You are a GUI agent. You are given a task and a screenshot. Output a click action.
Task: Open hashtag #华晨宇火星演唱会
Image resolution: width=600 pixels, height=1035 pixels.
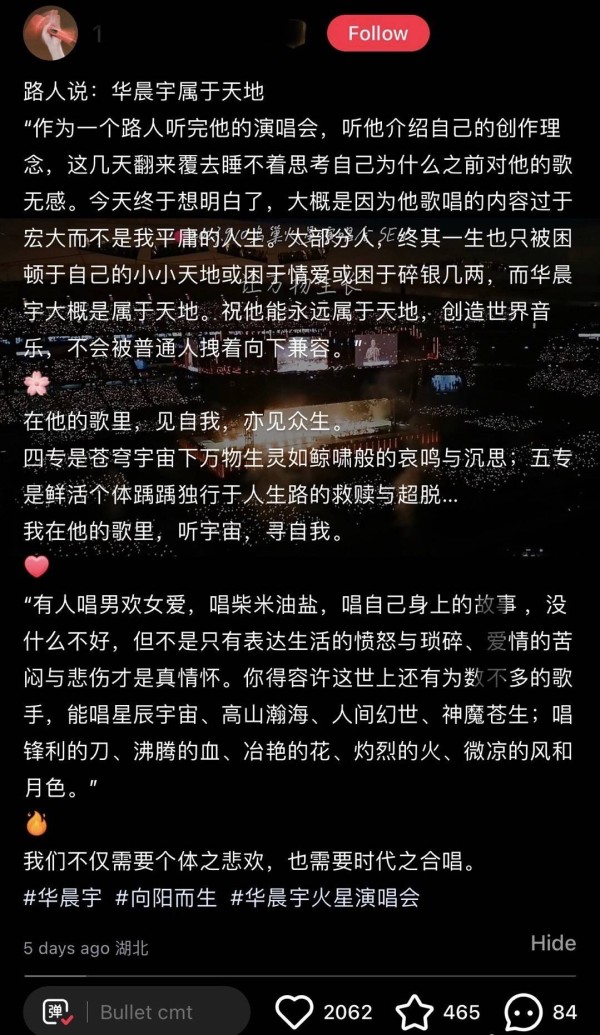point(325,898)
